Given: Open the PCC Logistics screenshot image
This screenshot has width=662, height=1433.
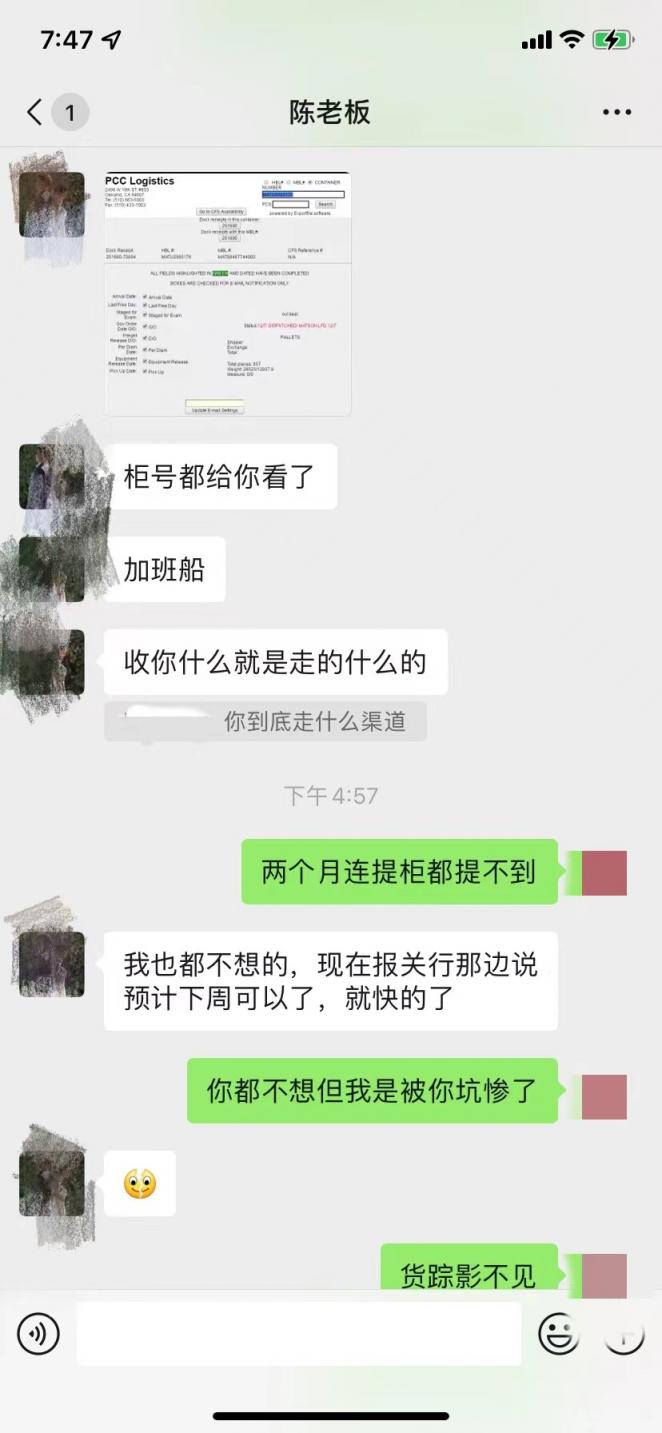Looking at the screenshot, I should click(228, 294).
